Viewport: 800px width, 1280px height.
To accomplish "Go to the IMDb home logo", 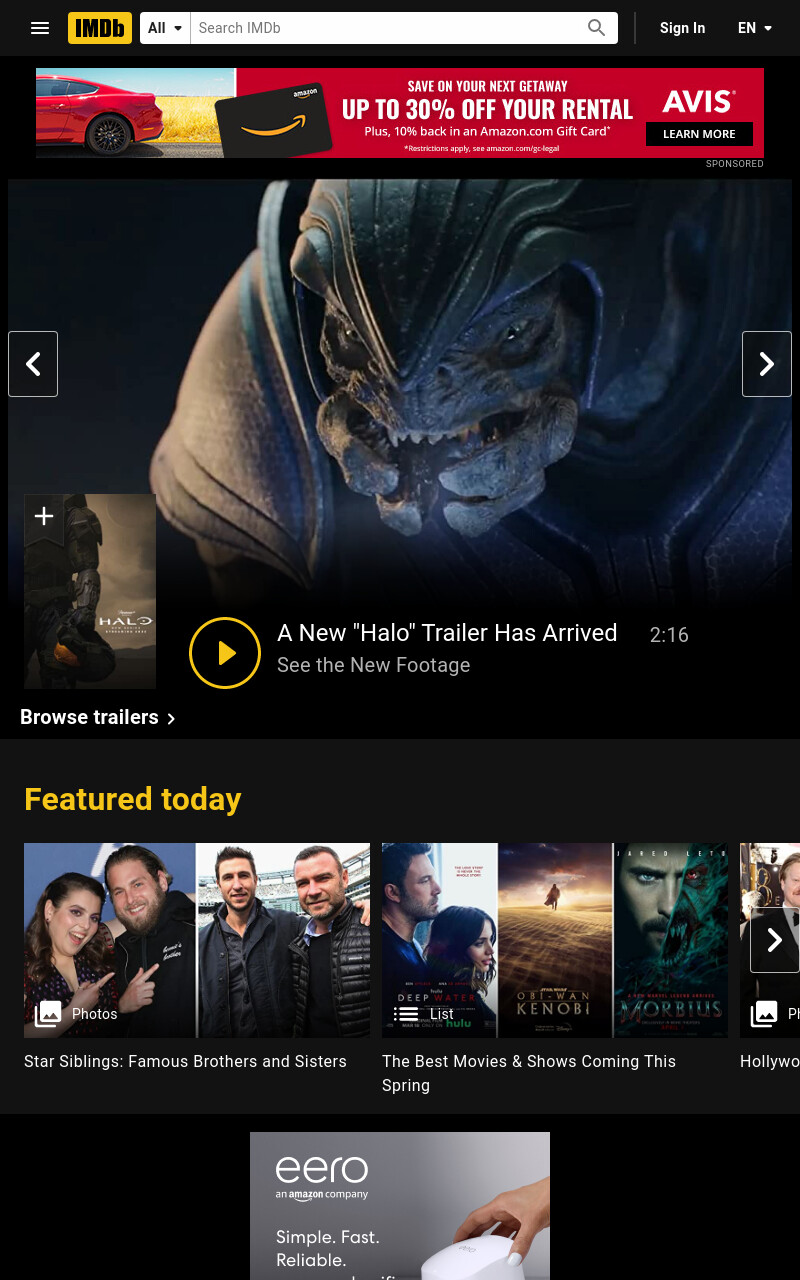I will pos(100,28).
